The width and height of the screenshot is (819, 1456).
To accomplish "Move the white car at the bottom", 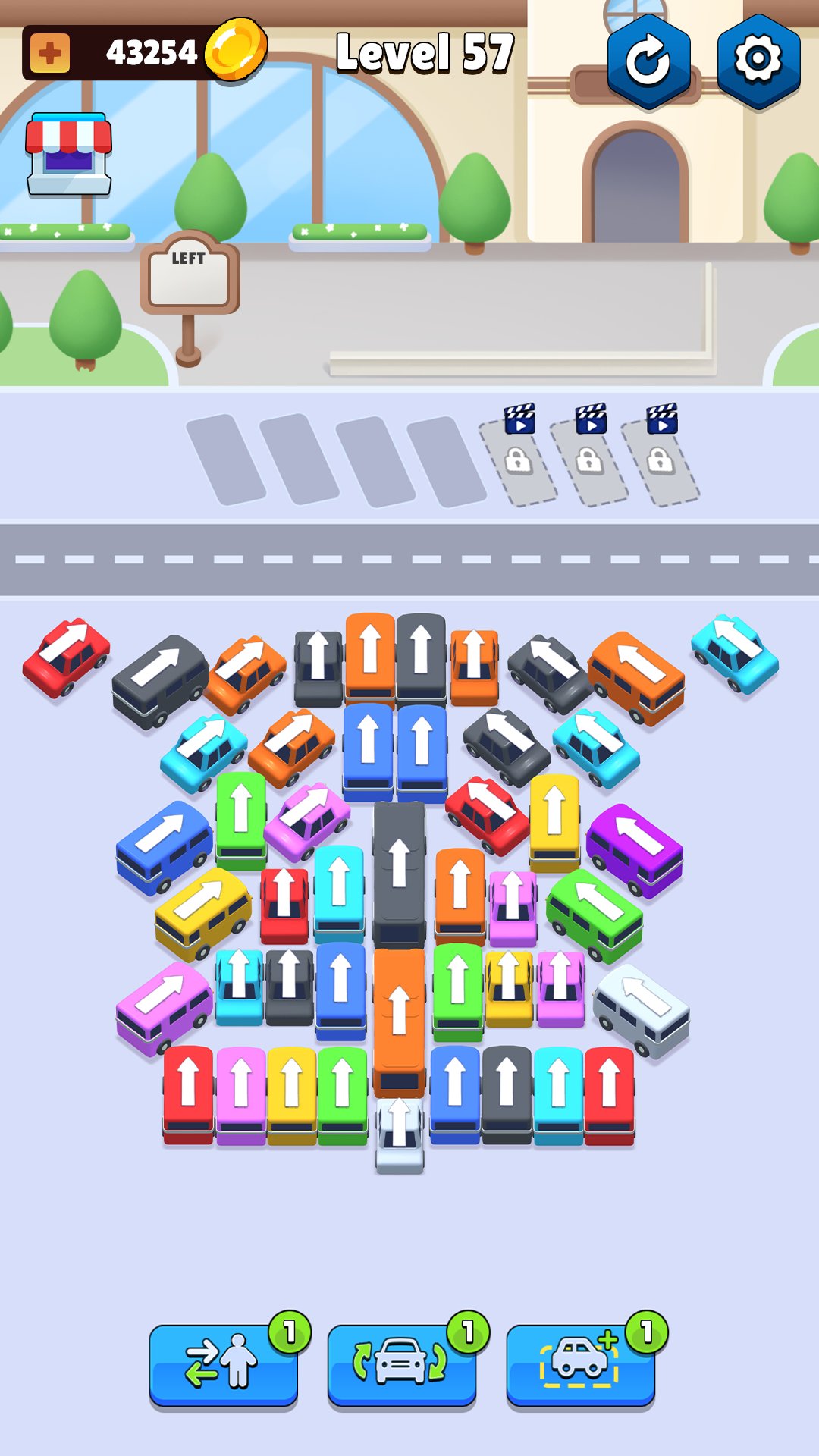I will 400,1134.
